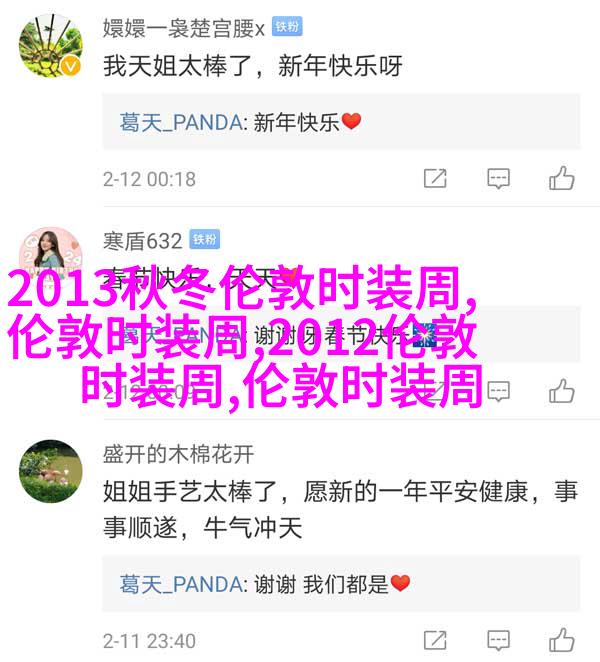
Task: View 寒盾632's profile picture
Action: coord(50,258)
